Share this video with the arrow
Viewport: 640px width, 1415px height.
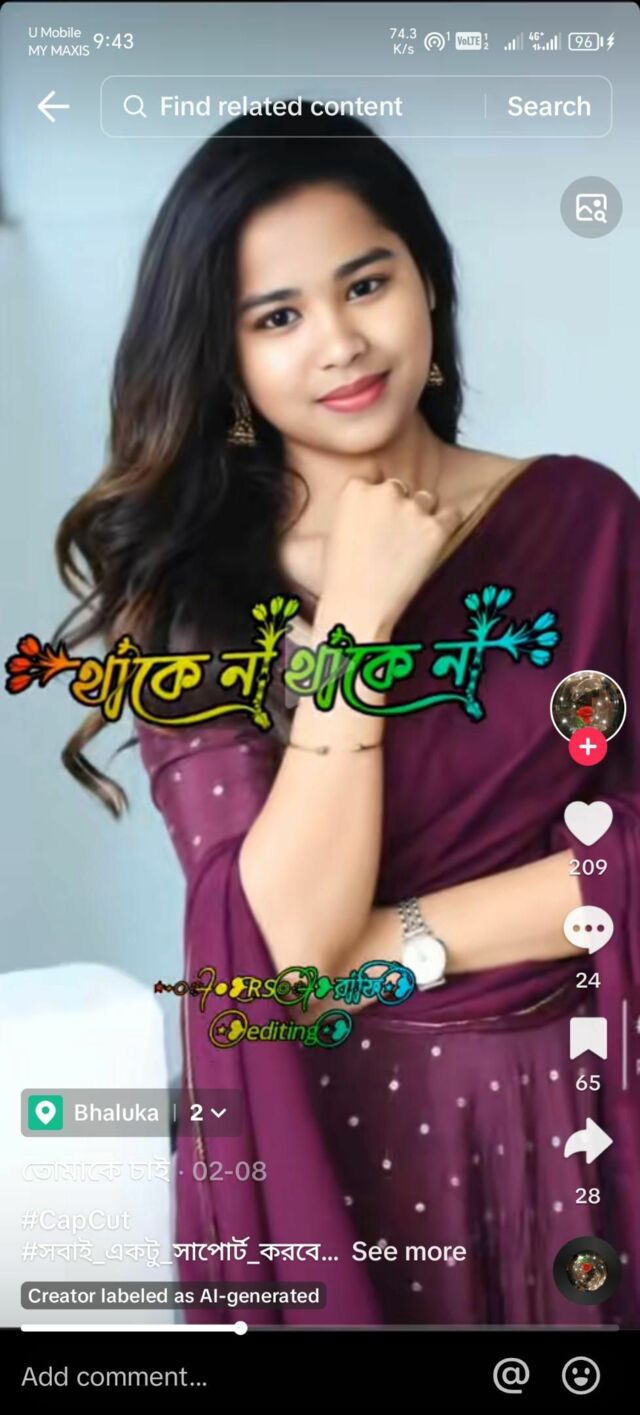[588, 1141]
